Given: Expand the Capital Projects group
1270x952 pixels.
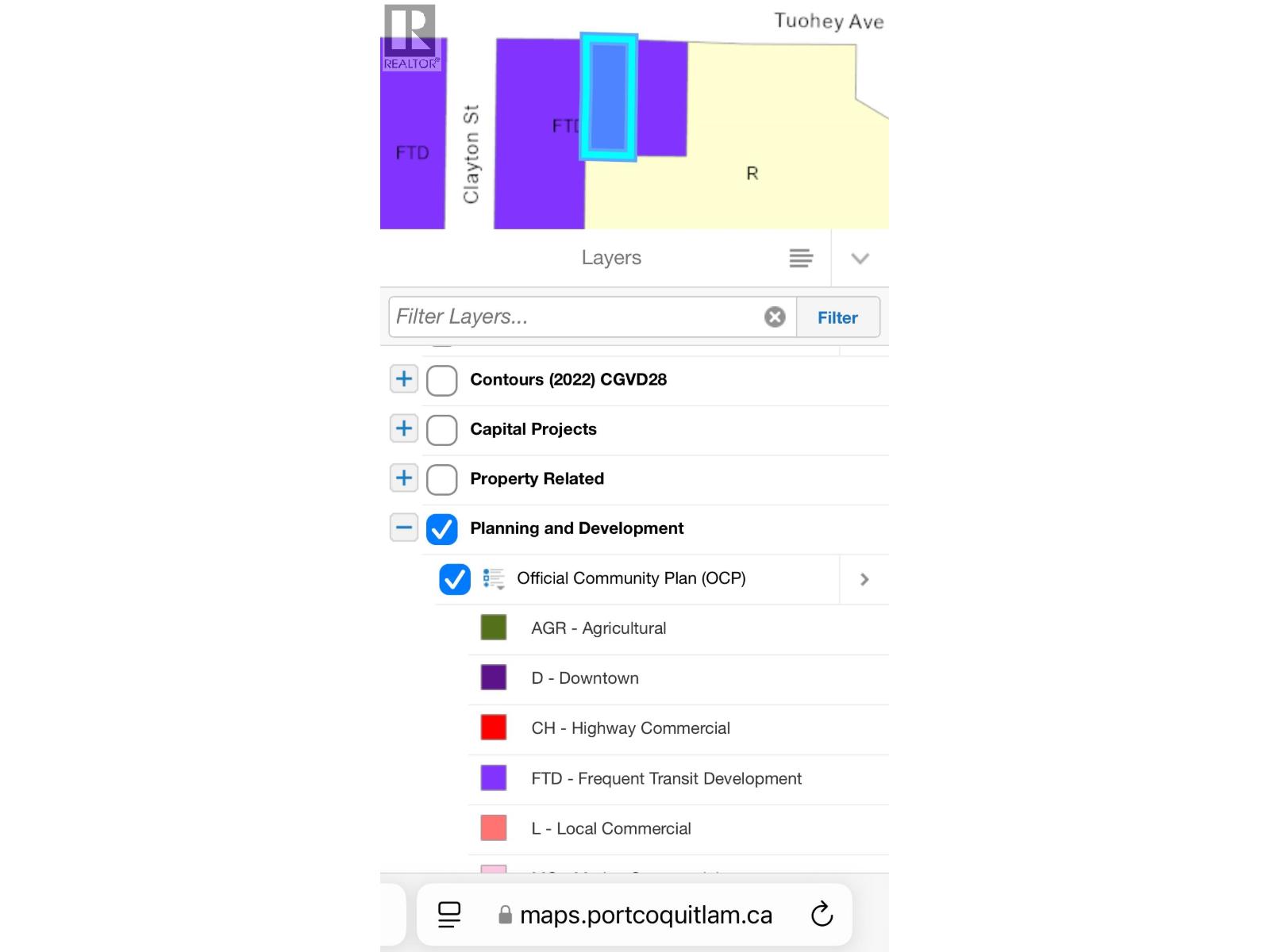Looking at the screenshot, I should 404,428.
